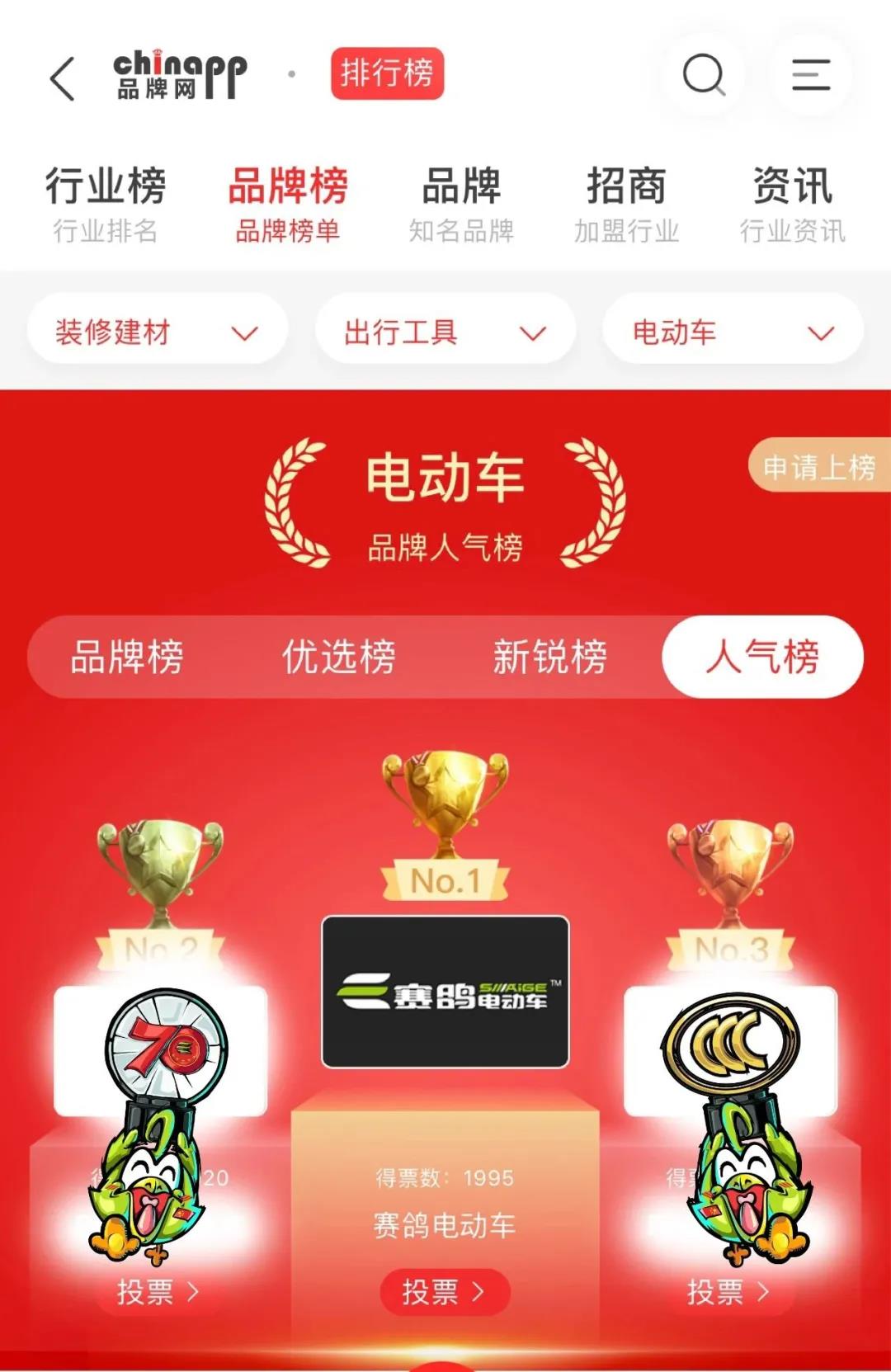Open the search magnifier icon

click(704, 75)
